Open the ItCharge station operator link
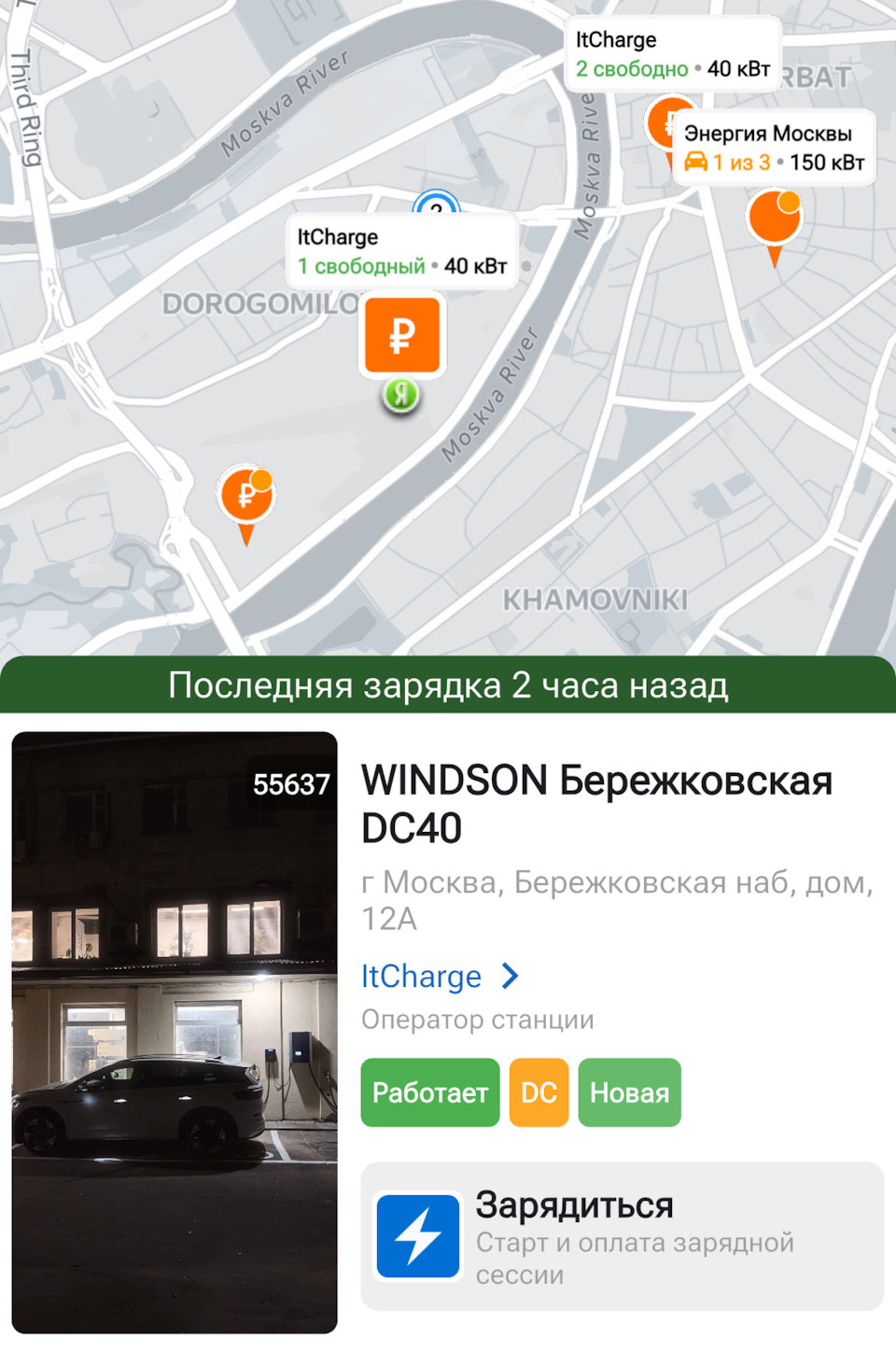Viewport: 896px width, 1352px height. tap(439, 977)
